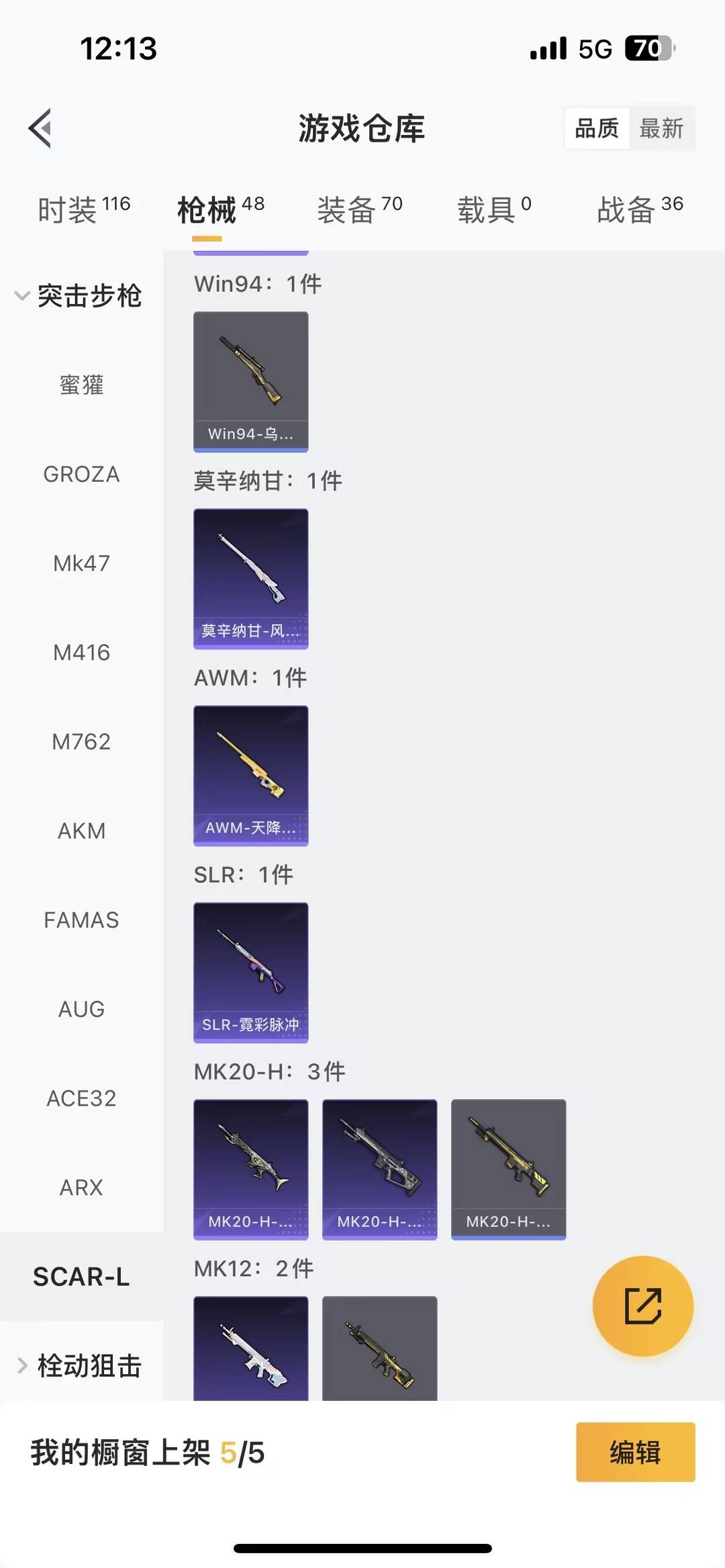Open the AWM-天降 skin item
The height and width of the screenshot is (1568, 725).
[250, 775]
